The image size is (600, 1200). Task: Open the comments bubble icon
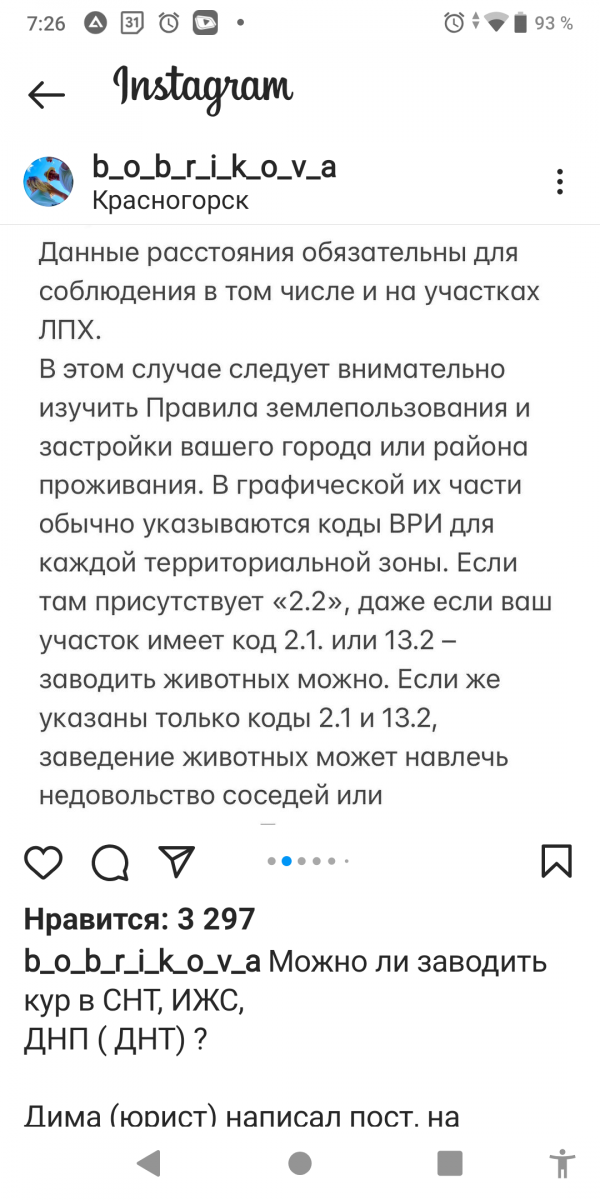pyautogui.click(x=110, y=861)
